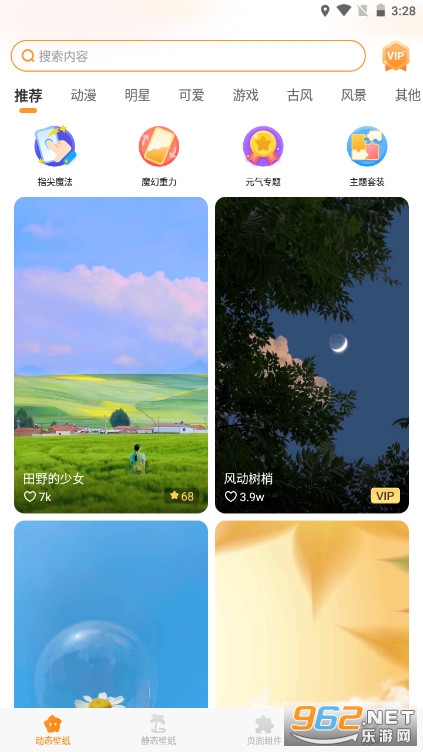
Task: Open 元气专题 section
Action: pyautogui.click(x=263, y=156)
